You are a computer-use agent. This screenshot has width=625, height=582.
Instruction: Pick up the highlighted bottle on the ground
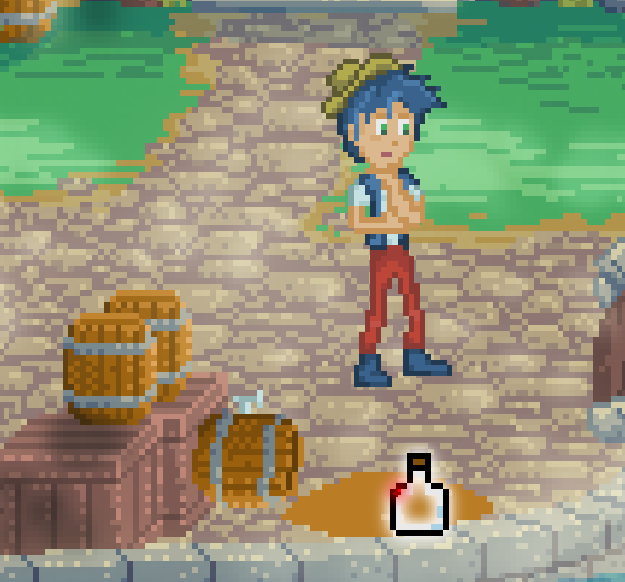[x=419, y=502]
